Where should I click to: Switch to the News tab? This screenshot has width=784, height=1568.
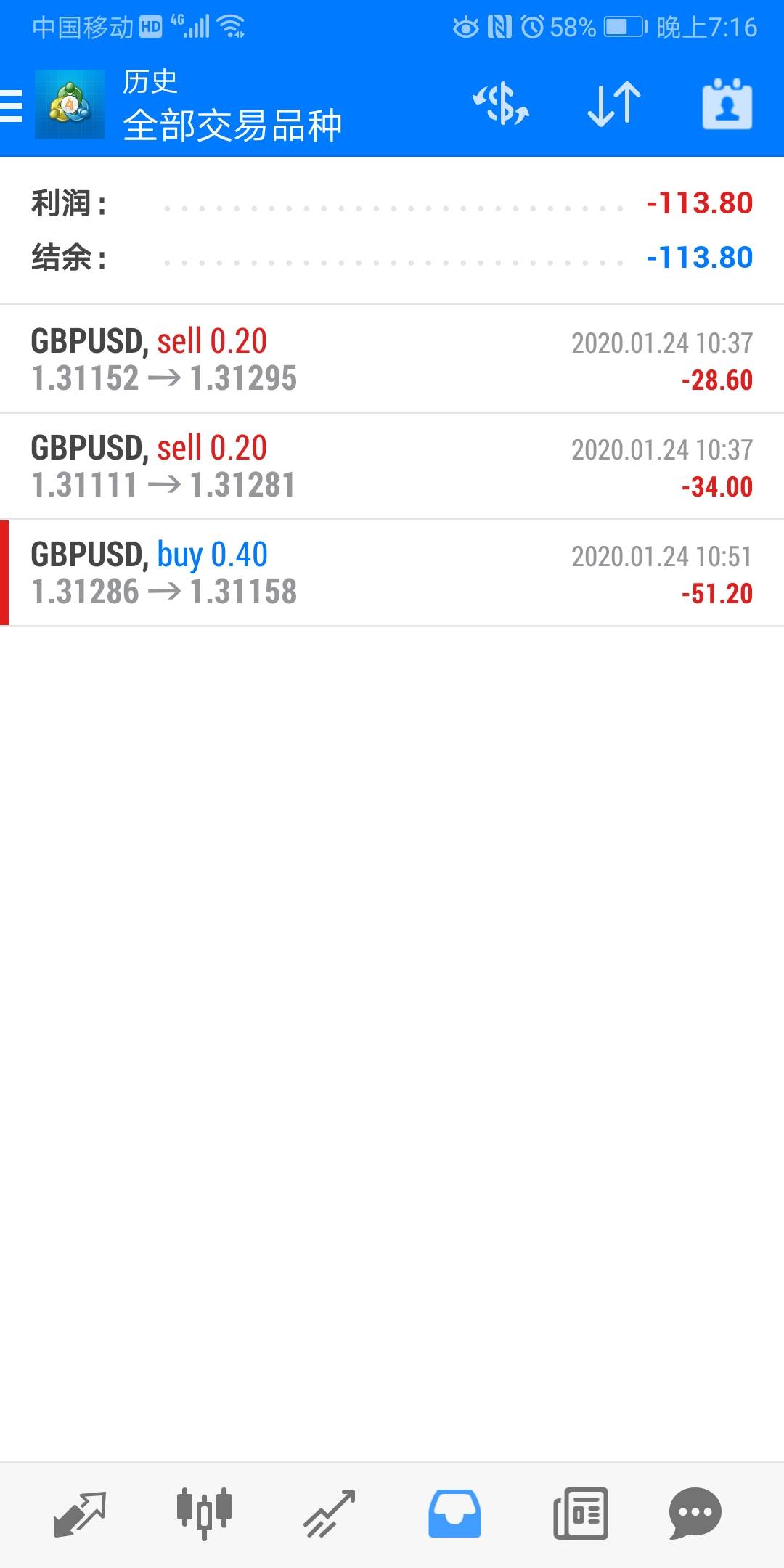[580, 1514]
